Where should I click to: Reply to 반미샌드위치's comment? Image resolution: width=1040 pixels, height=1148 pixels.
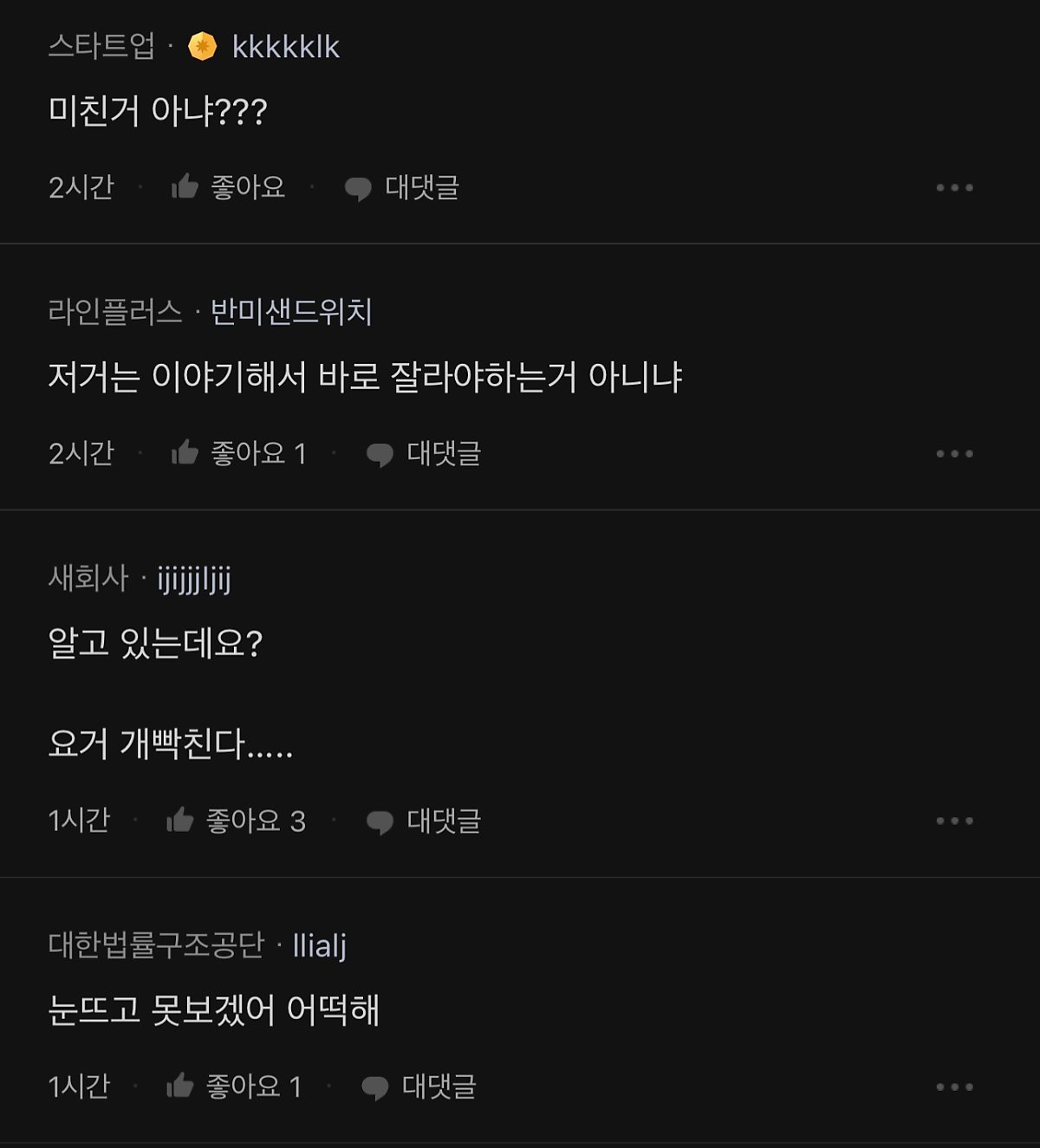pyautogui.click(x=424, y=453)
